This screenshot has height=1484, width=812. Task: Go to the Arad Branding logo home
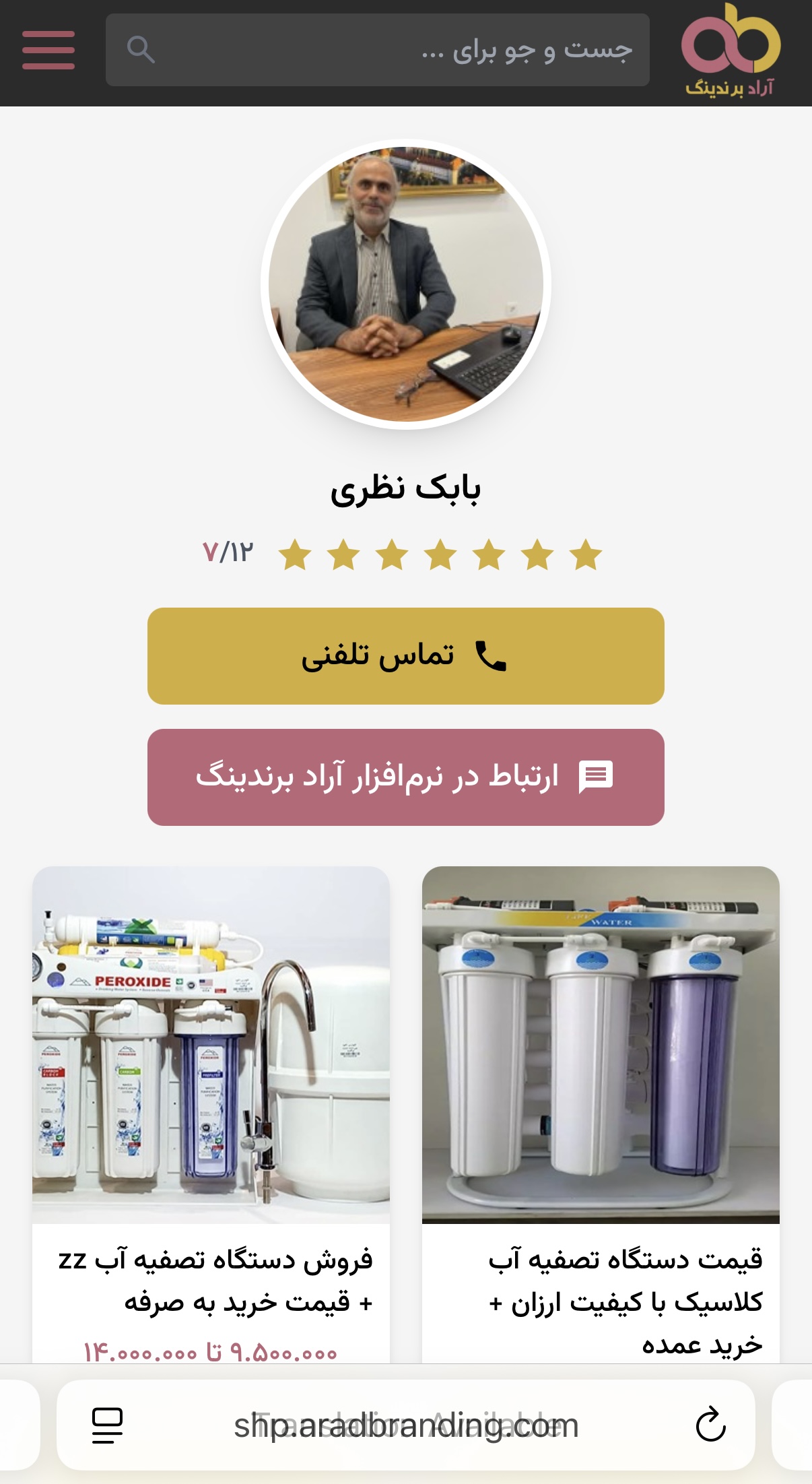[730, 51]
